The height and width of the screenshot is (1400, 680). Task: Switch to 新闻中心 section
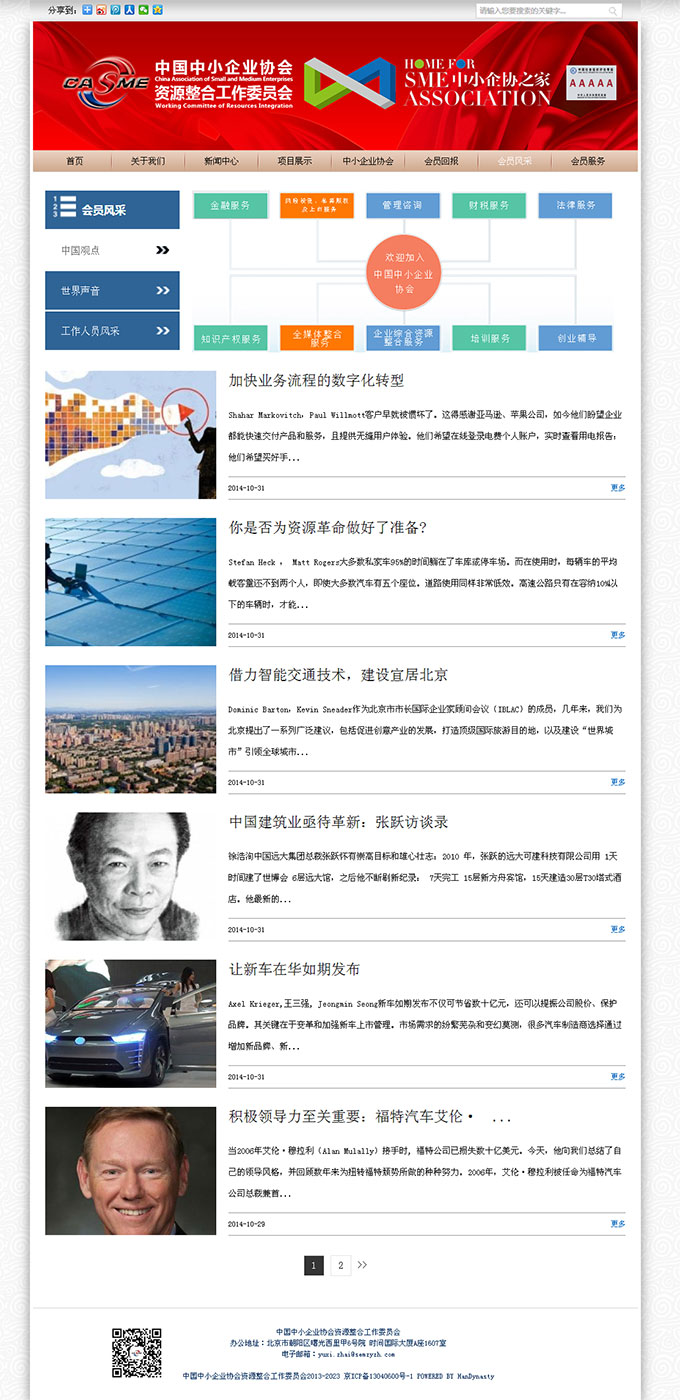(221, 161)
